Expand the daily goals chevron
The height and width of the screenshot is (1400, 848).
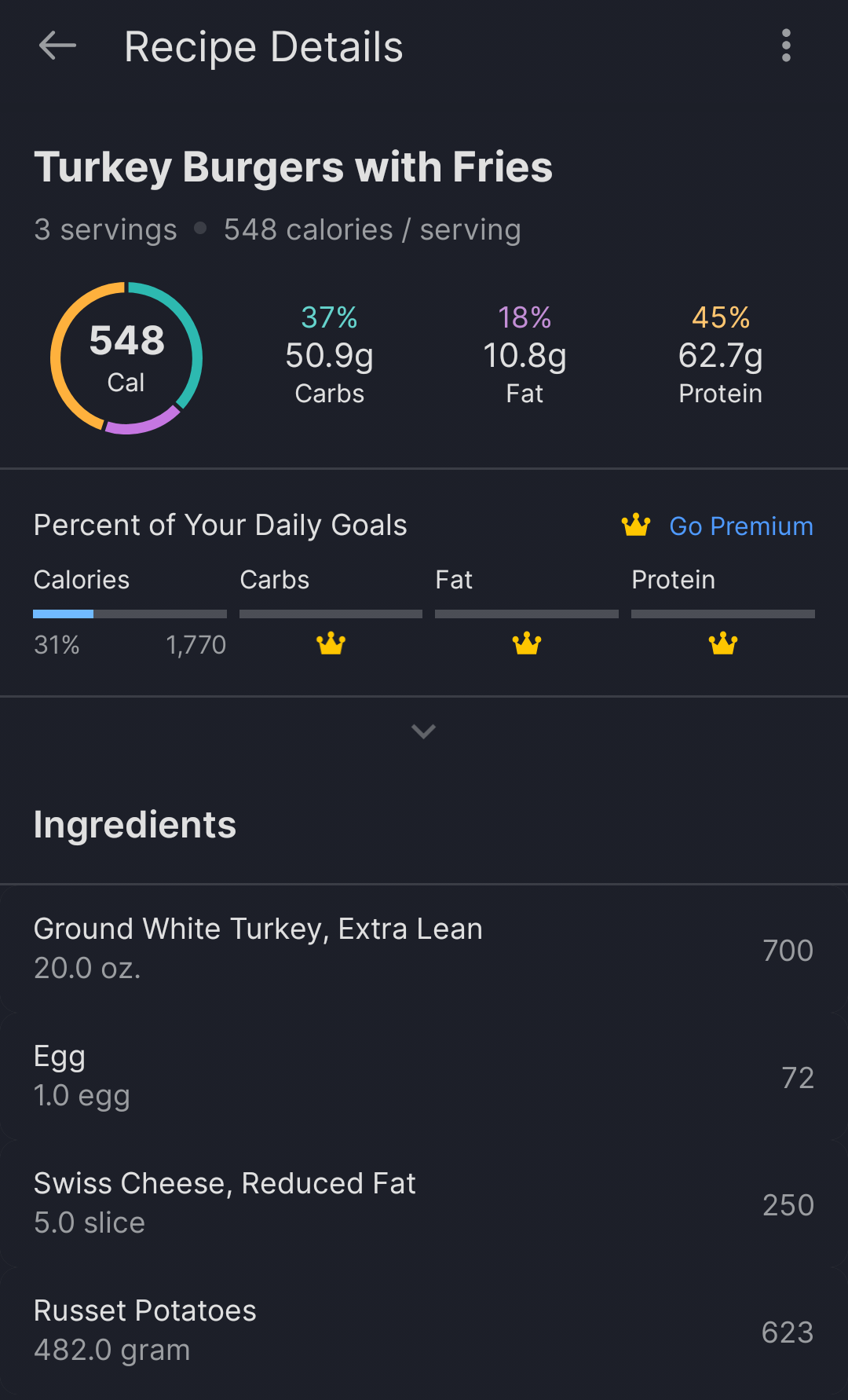point(424,731)
